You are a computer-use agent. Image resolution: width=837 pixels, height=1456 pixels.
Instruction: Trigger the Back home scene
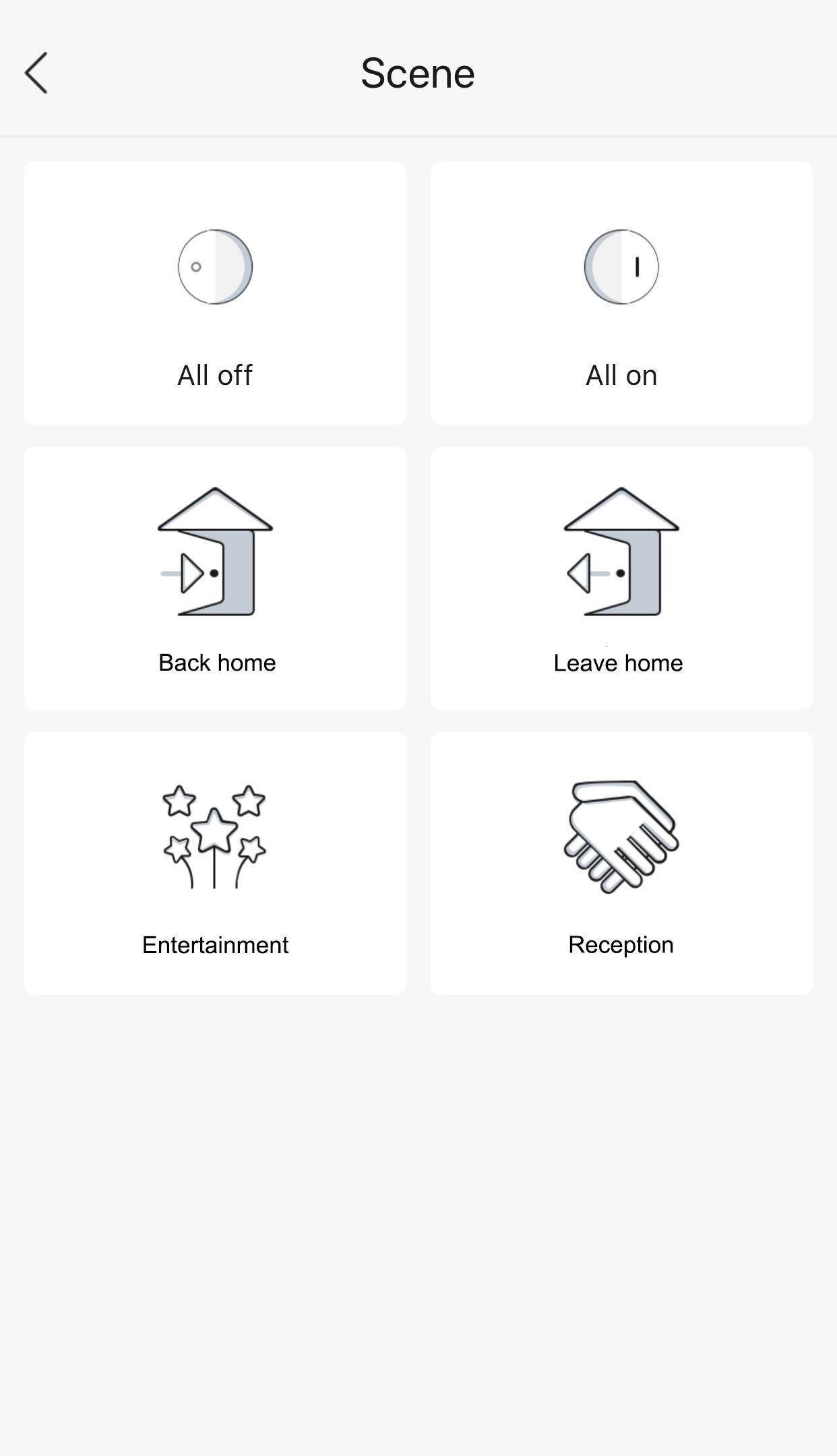click(x=215, y=578)
